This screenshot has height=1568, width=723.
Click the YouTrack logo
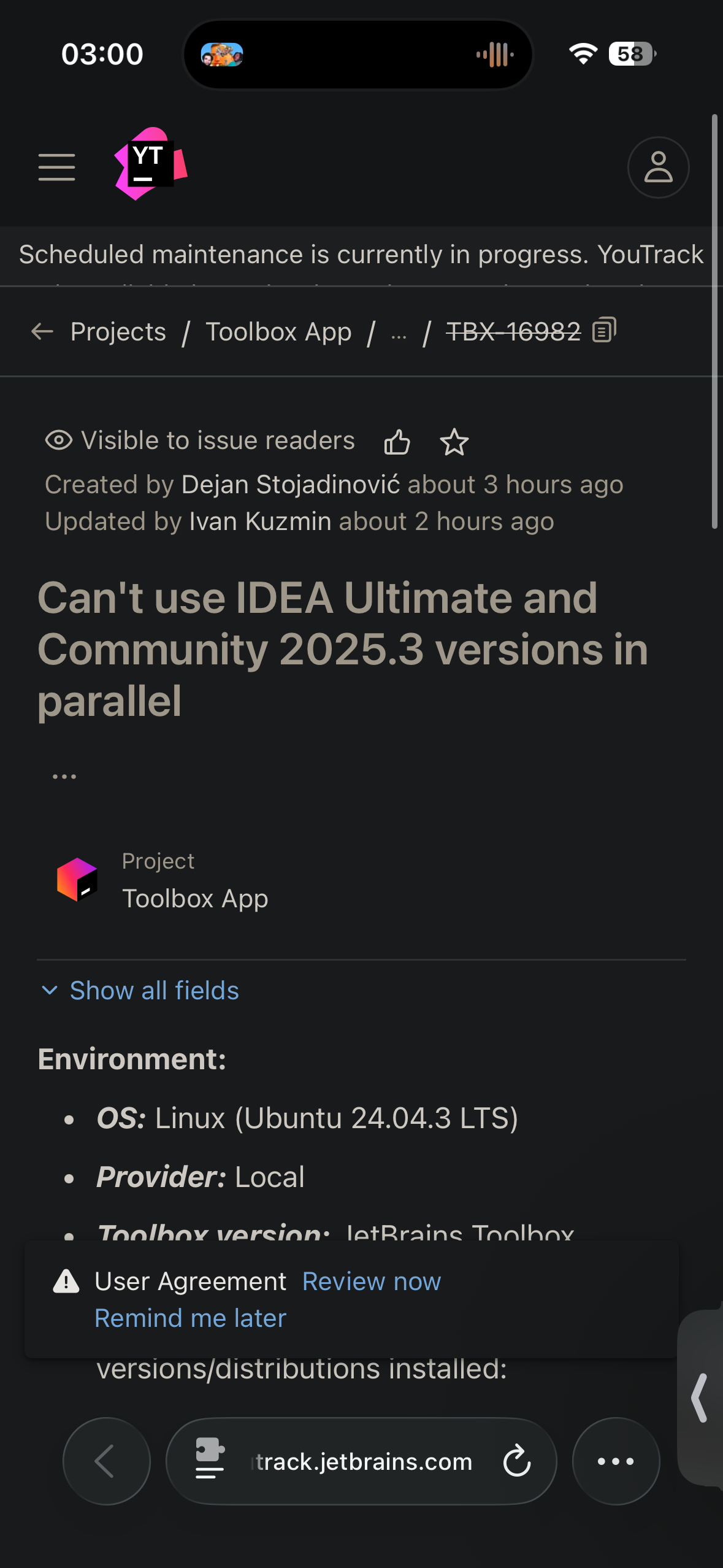click(149, 164)
